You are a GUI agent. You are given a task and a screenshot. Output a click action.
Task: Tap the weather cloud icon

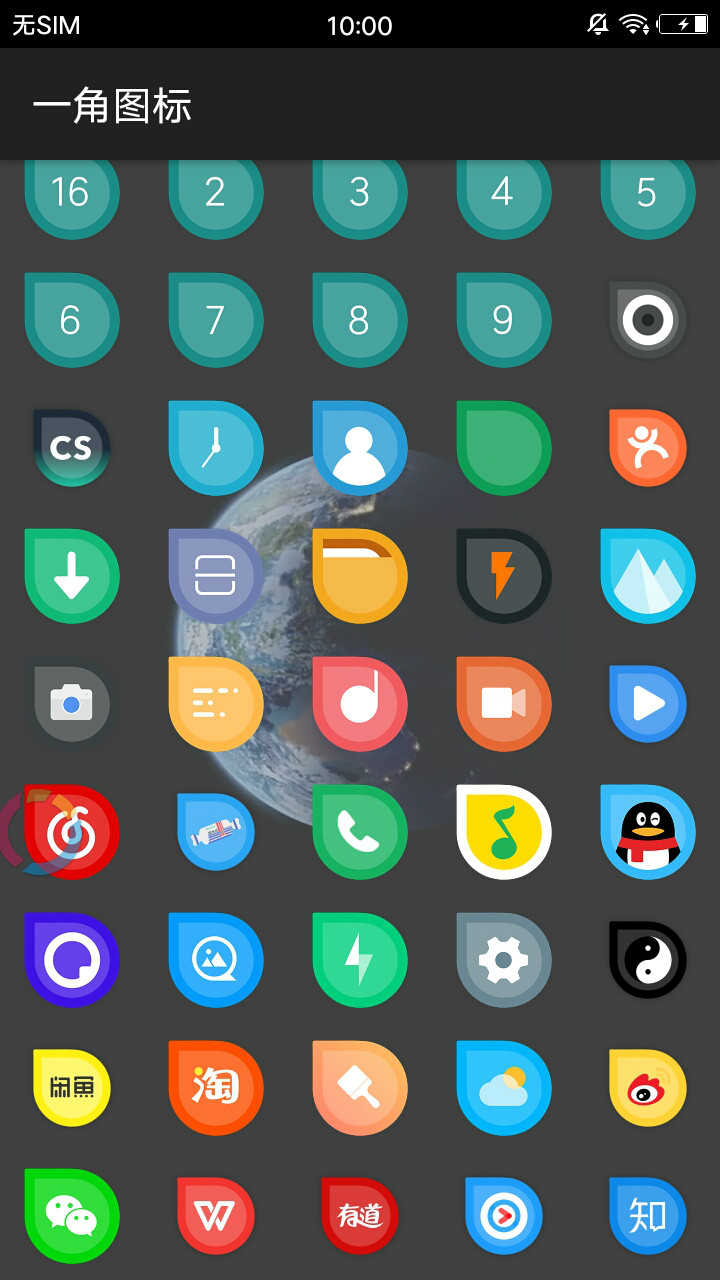click(x=504, y=1088)
